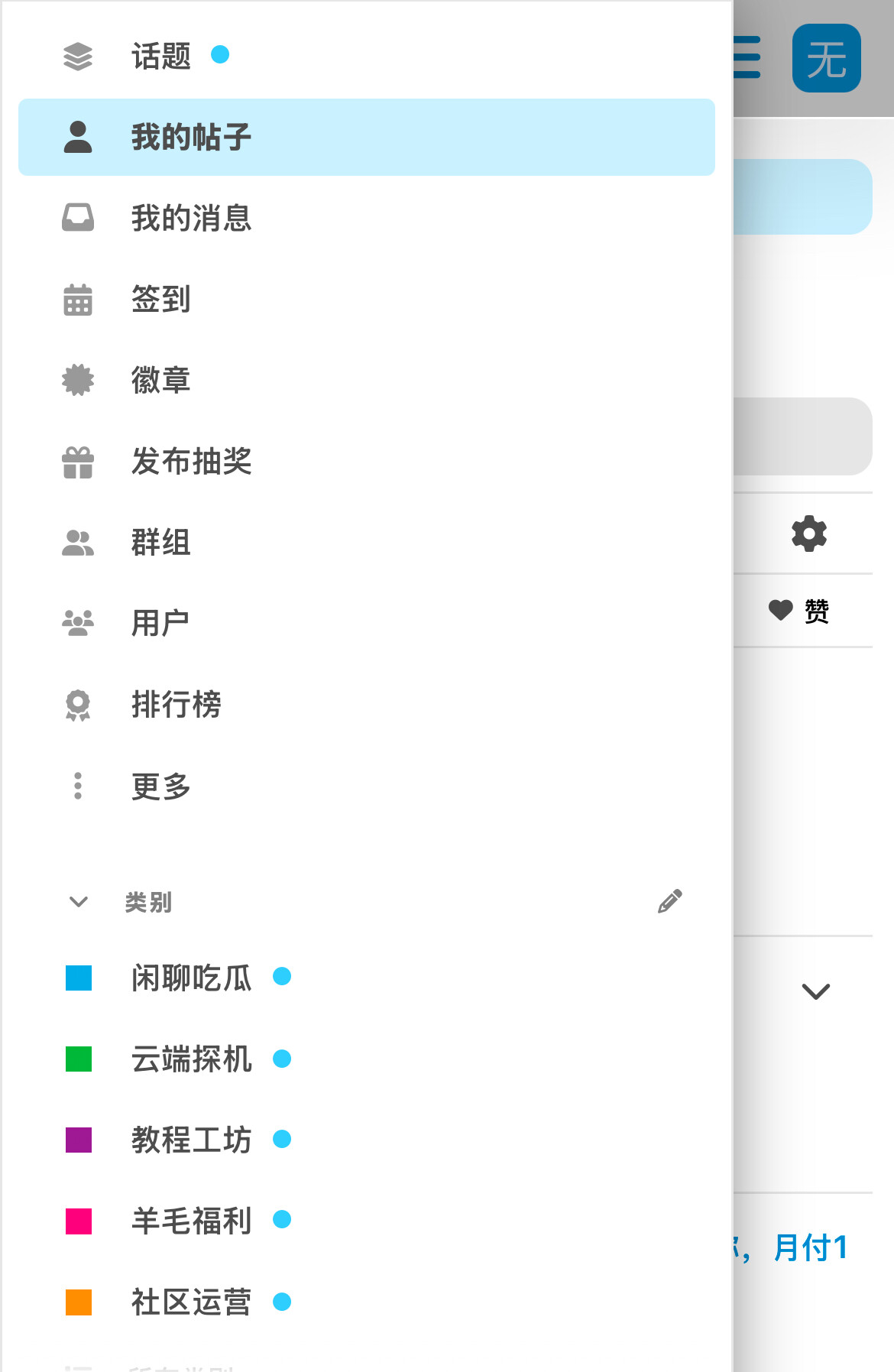Viewport: 894px width, 1372px height.
Task: Close sidebar via hamburger menu icon
Action: (747, 57)
